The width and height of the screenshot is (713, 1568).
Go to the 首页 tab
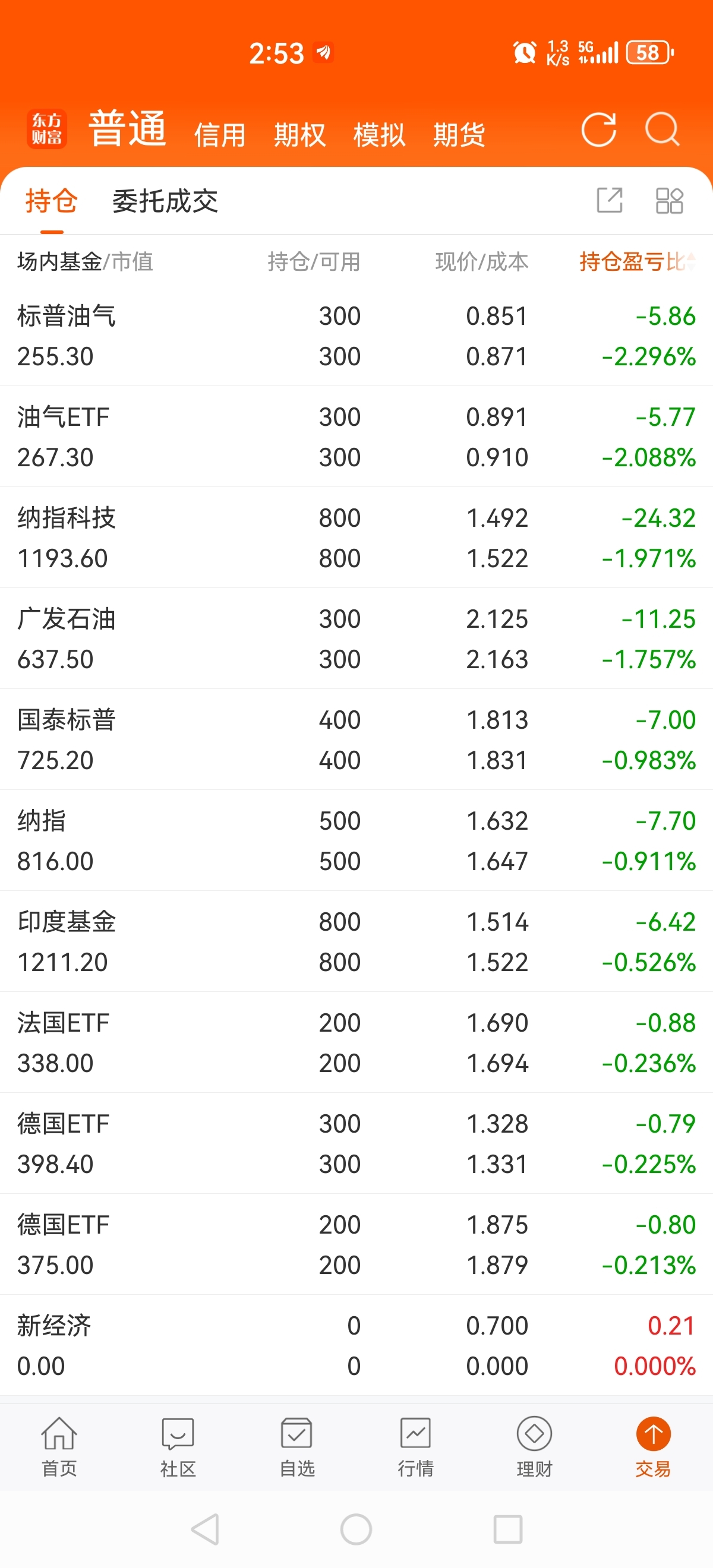click(59, 1447)
